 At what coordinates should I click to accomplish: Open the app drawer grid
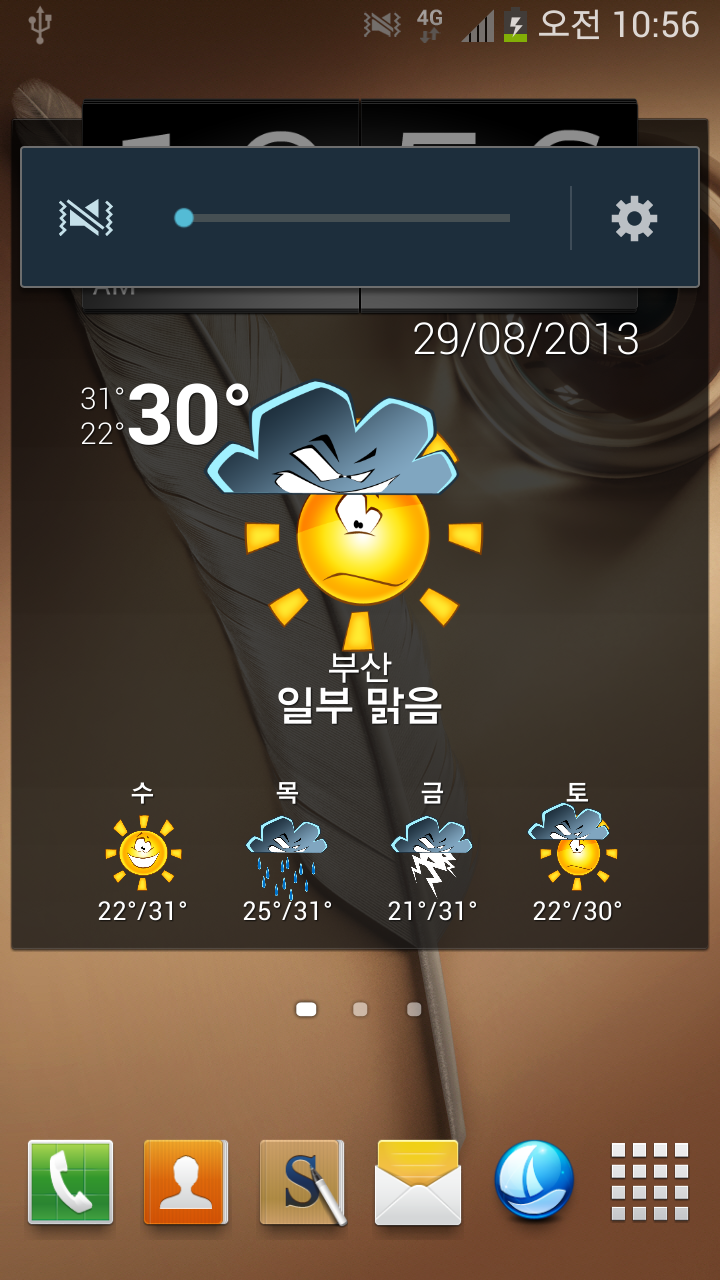pyautogui.click(x=650, y=1181)
